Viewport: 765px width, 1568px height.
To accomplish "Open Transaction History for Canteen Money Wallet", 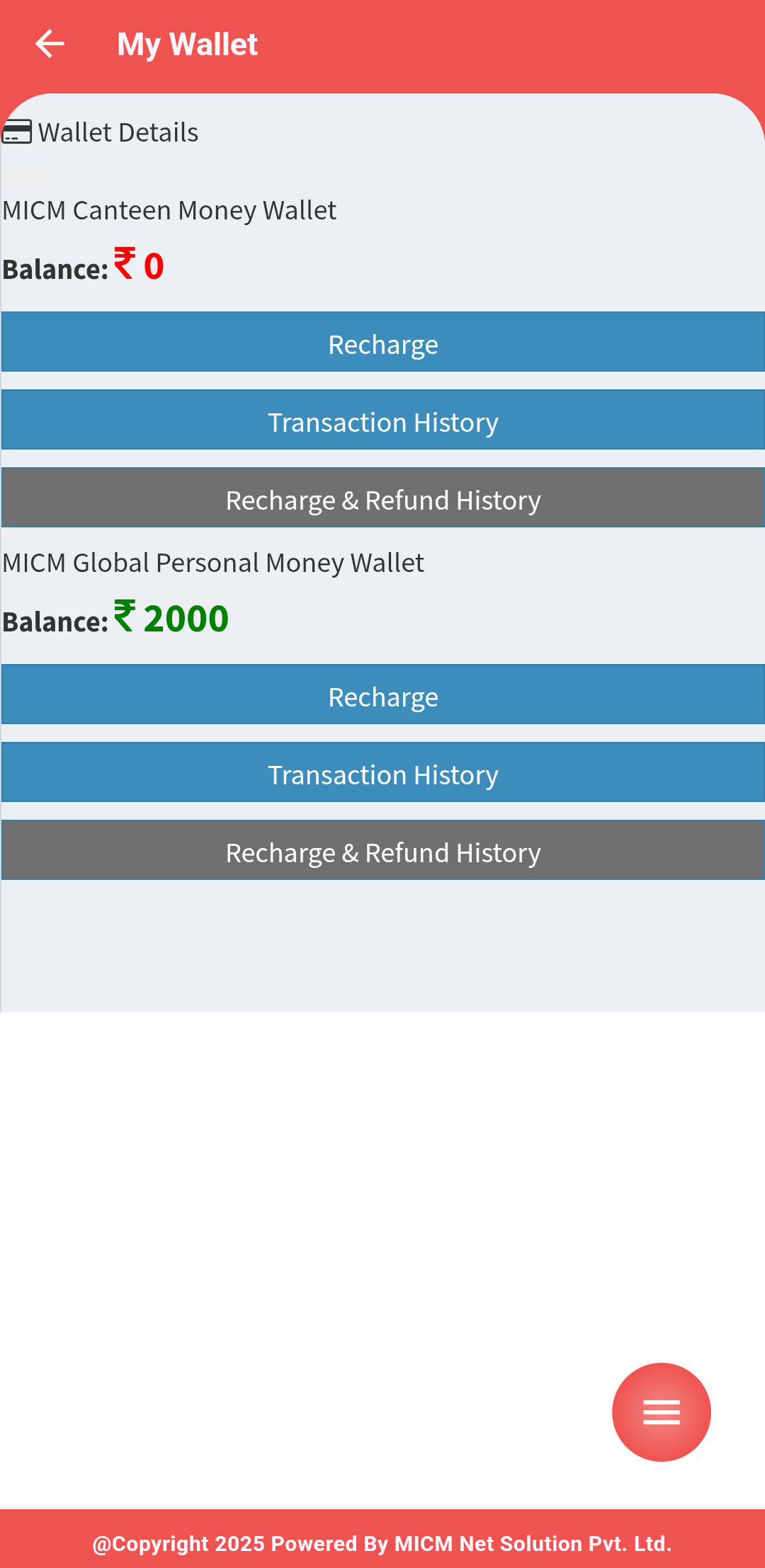I will [x=382, y=420].
